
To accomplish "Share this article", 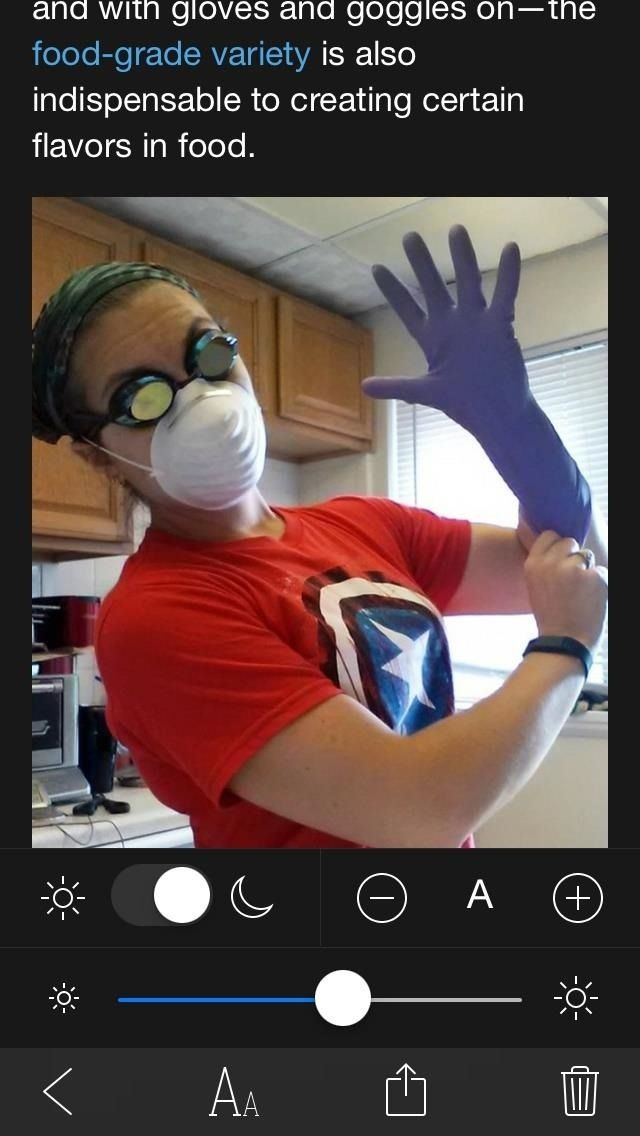I will 406,1090.
